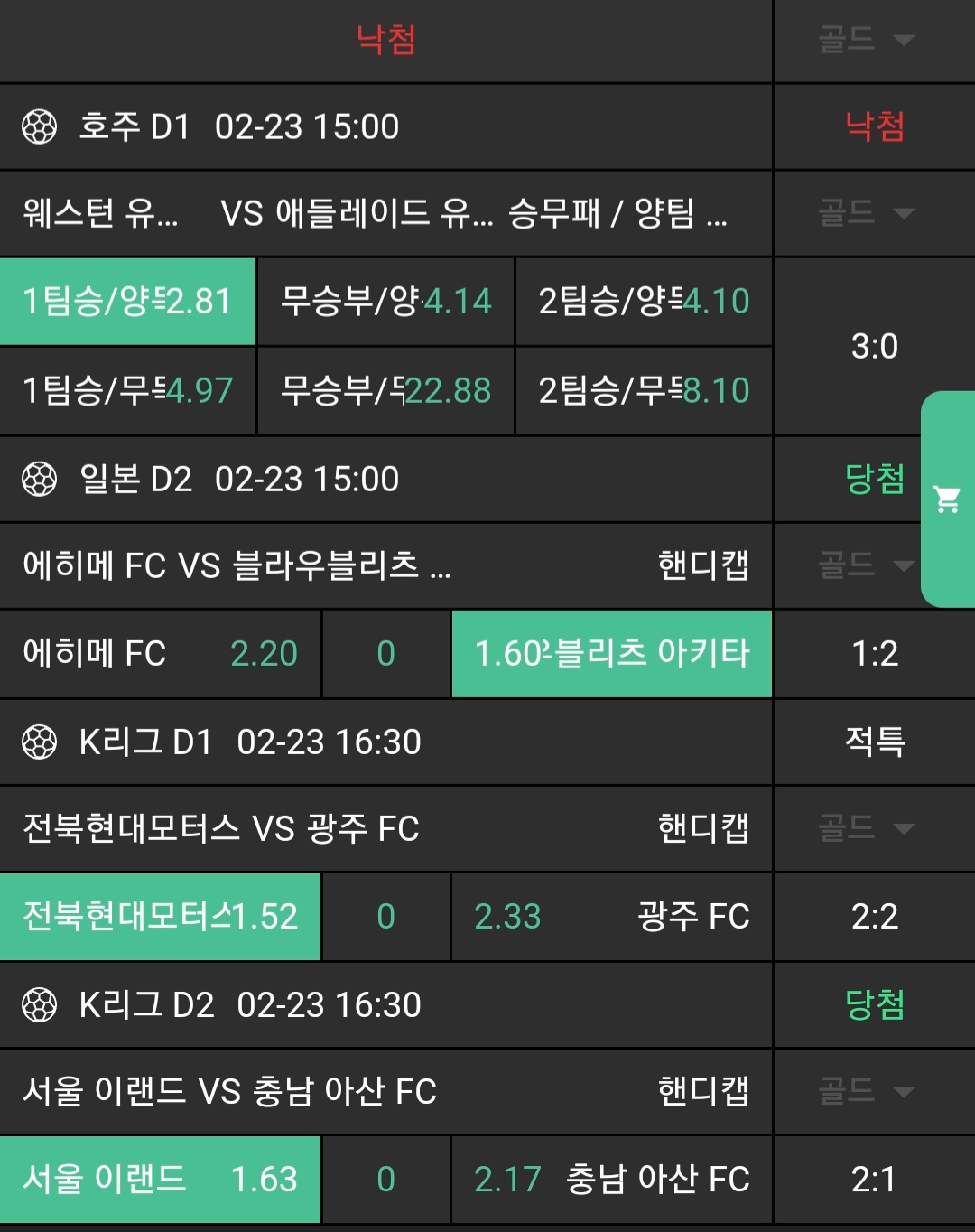Pick 광주 FC at 2.33 odds

tap(611, 917)
